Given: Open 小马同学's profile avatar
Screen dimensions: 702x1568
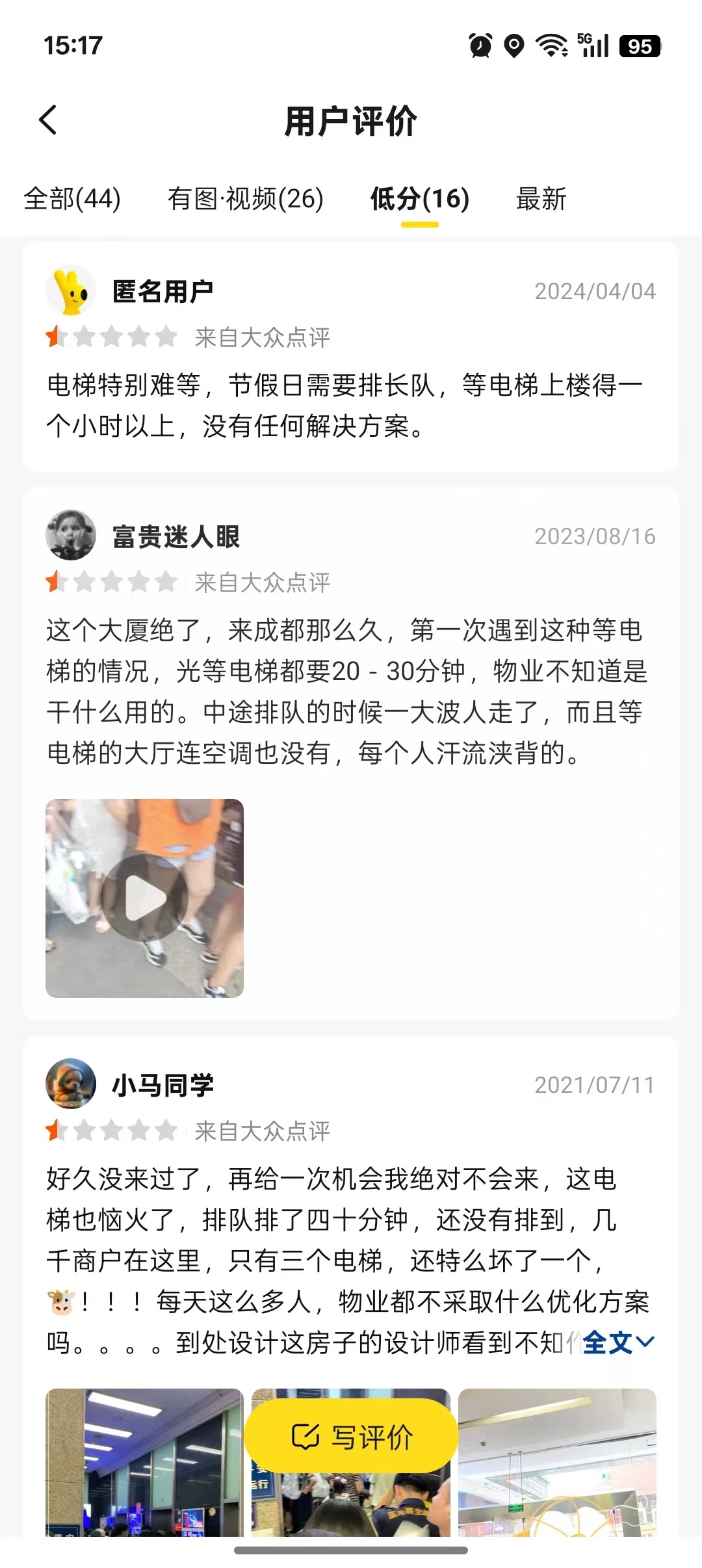Looking at the screenshot, I should point(71,1084).
